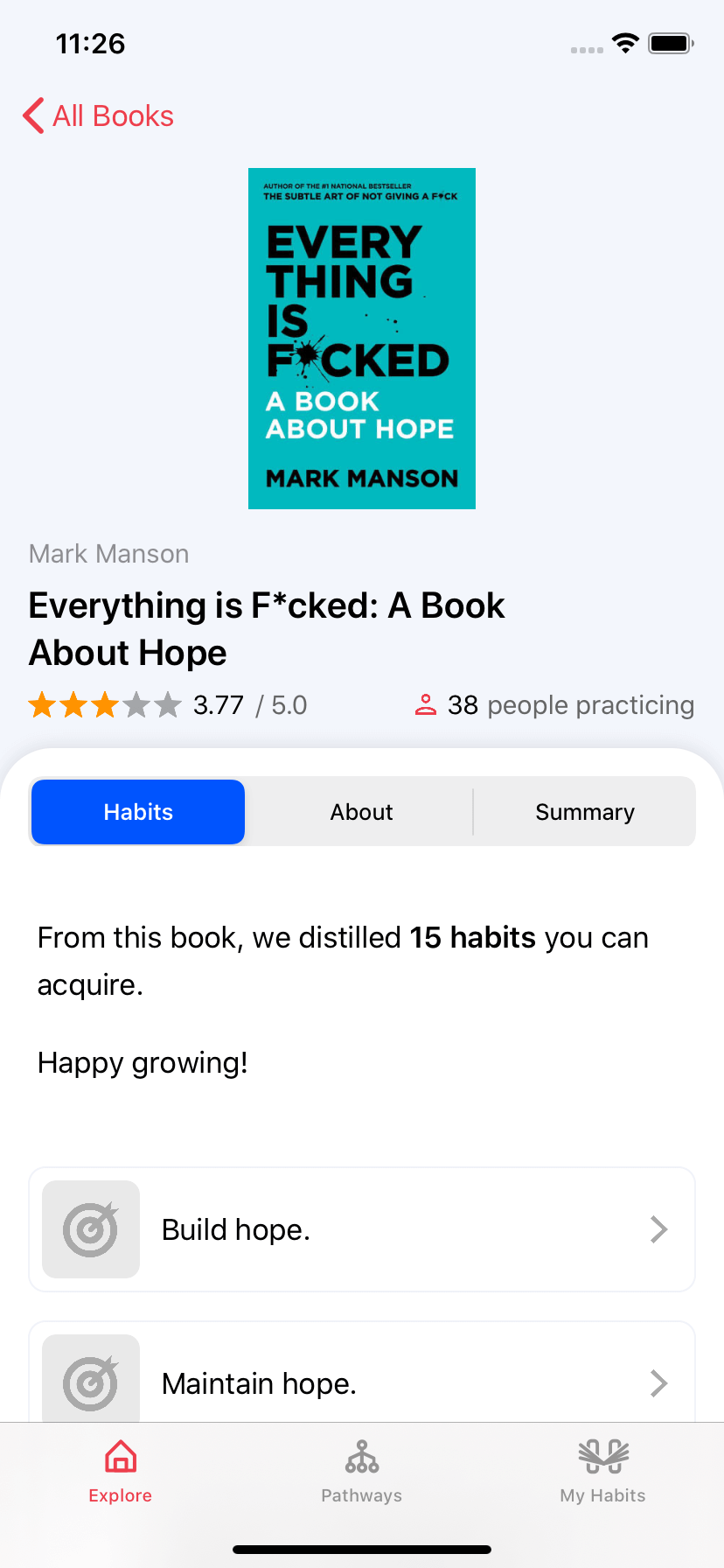Open the Maintain hope habit
The height and width of the screenshot is (1568, 724).
tap(362, 1371)
